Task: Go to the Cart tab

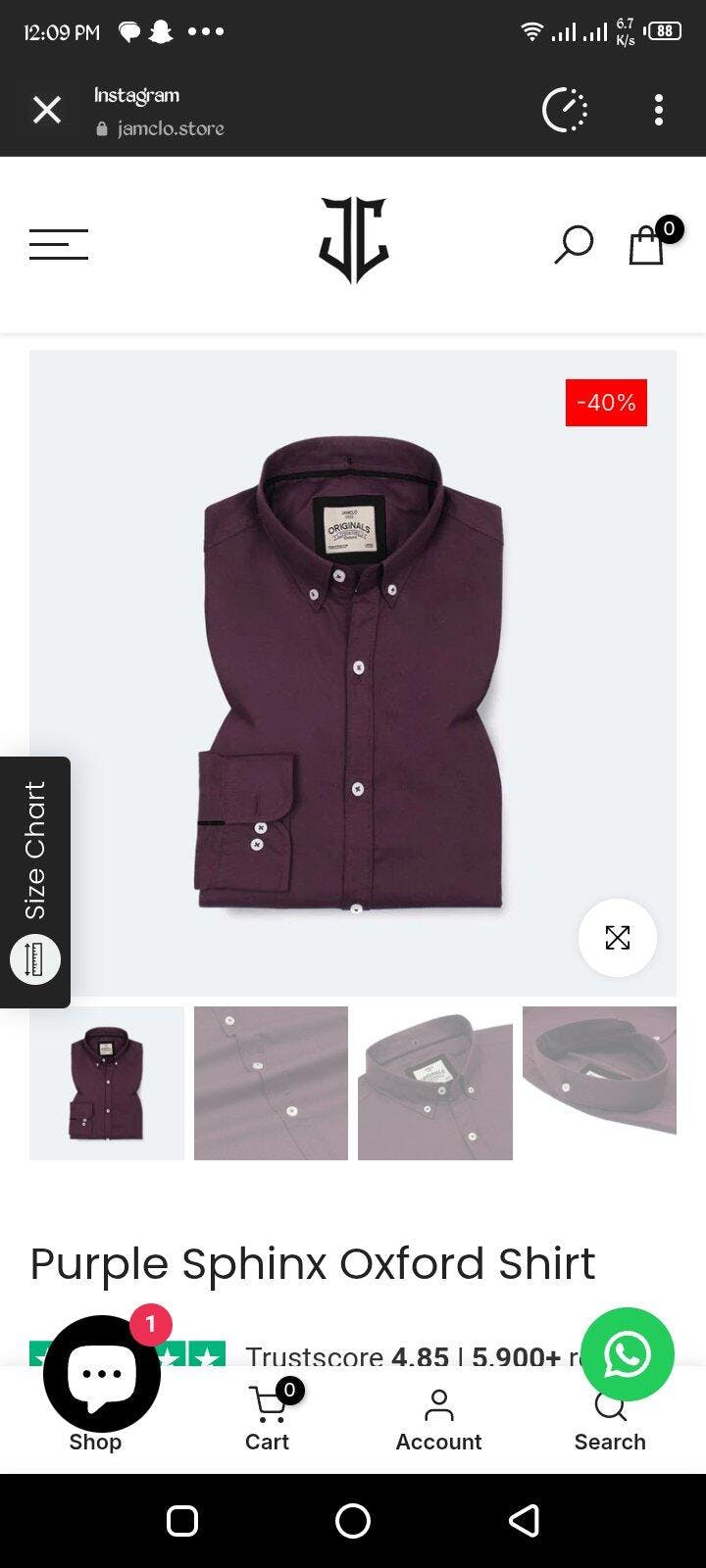Action: coord(268,1420)
